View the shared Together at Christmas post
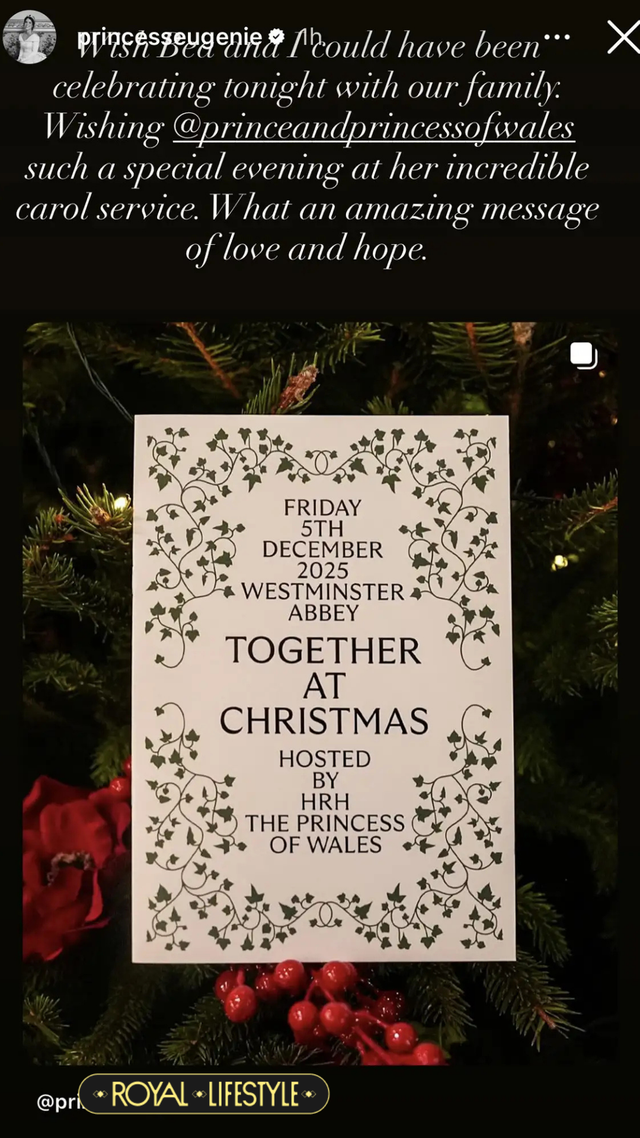Viewport: 640px width, 1138px height. 320,690
